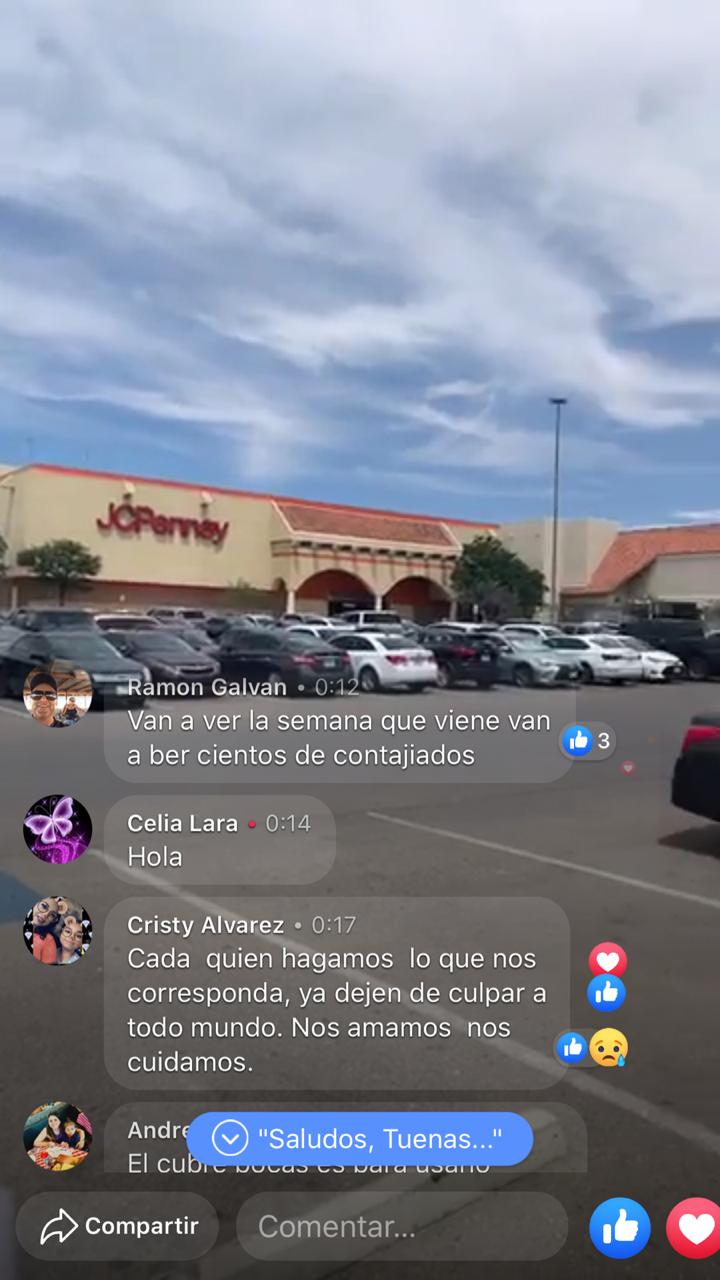The height and width of the screenshot is (1280, 720).
Task: Open Ramon Galvan's name link
Action: (207, 688)
